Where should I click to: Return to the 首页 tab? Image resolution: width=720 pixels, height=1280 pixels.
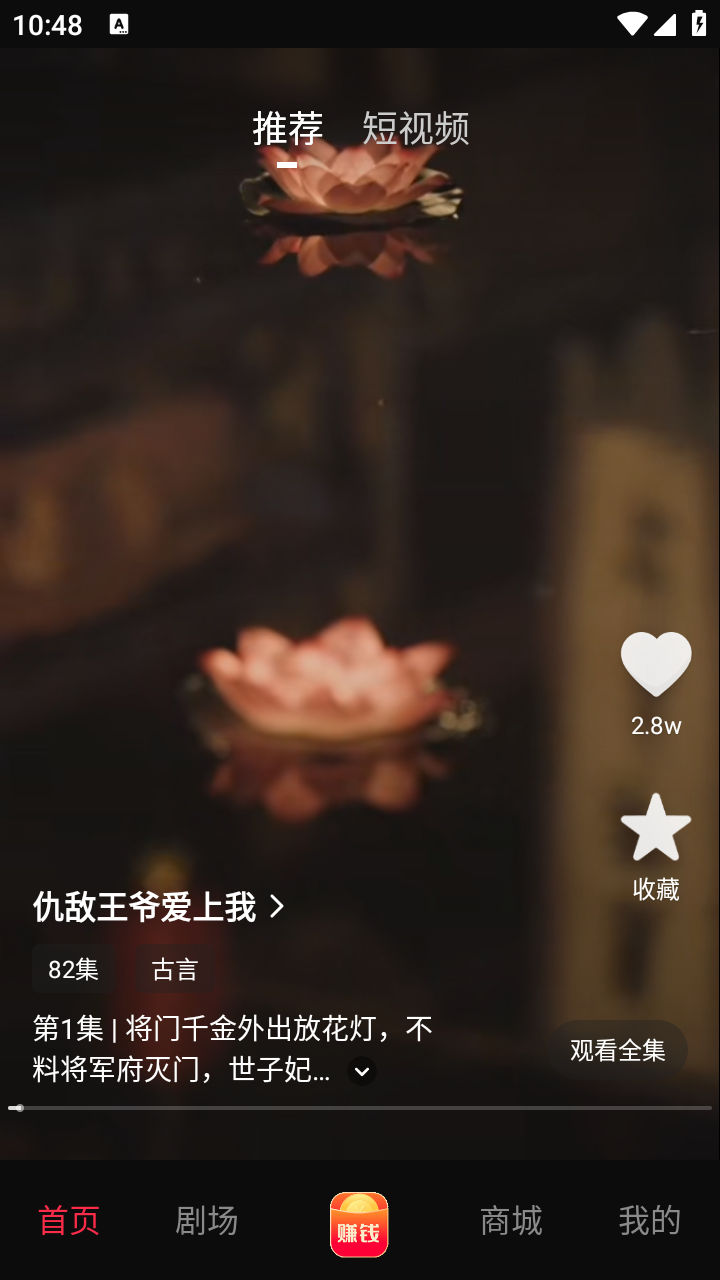[x=69, y=1220]
